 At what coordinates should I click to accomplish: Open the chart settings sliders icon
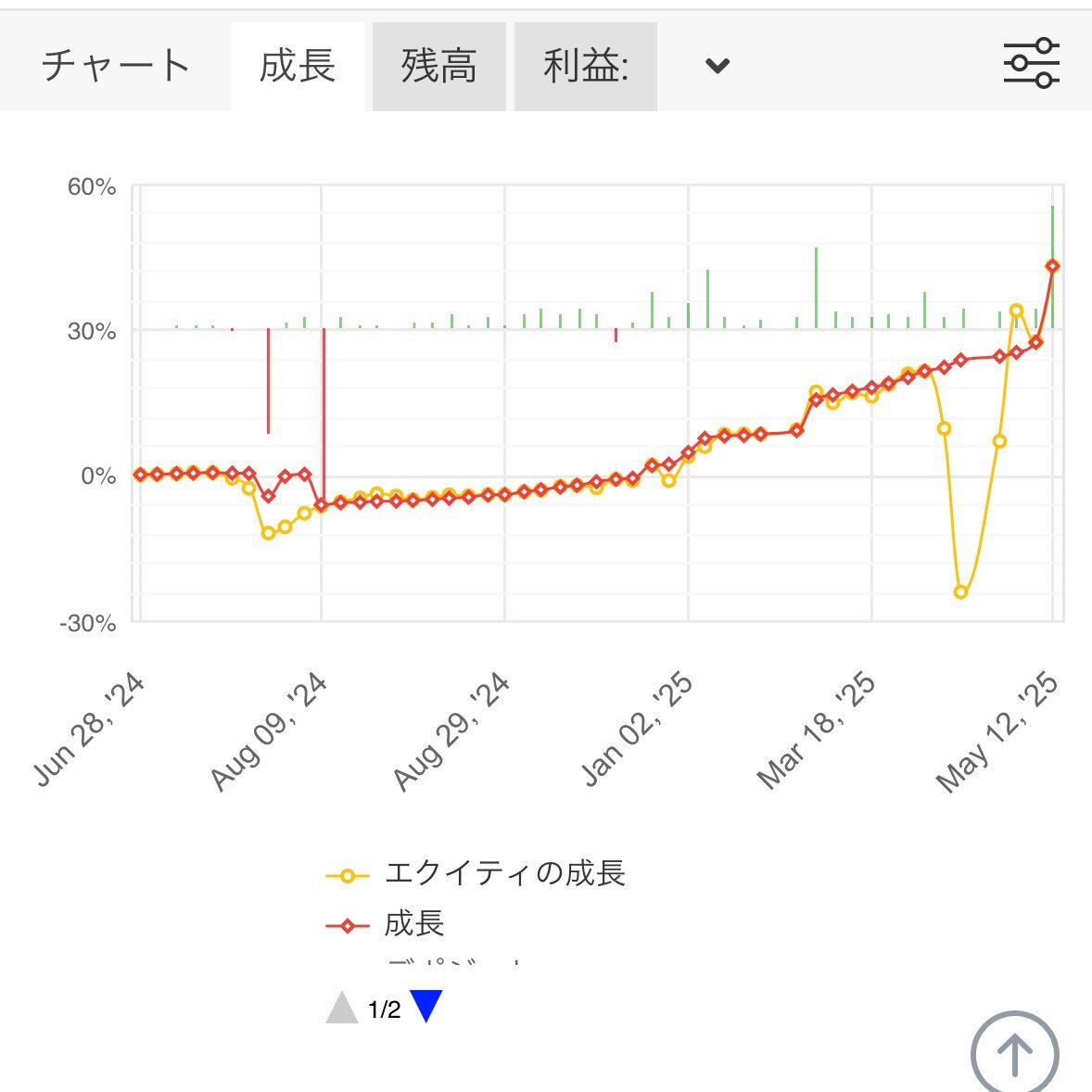pos(1031,64)
